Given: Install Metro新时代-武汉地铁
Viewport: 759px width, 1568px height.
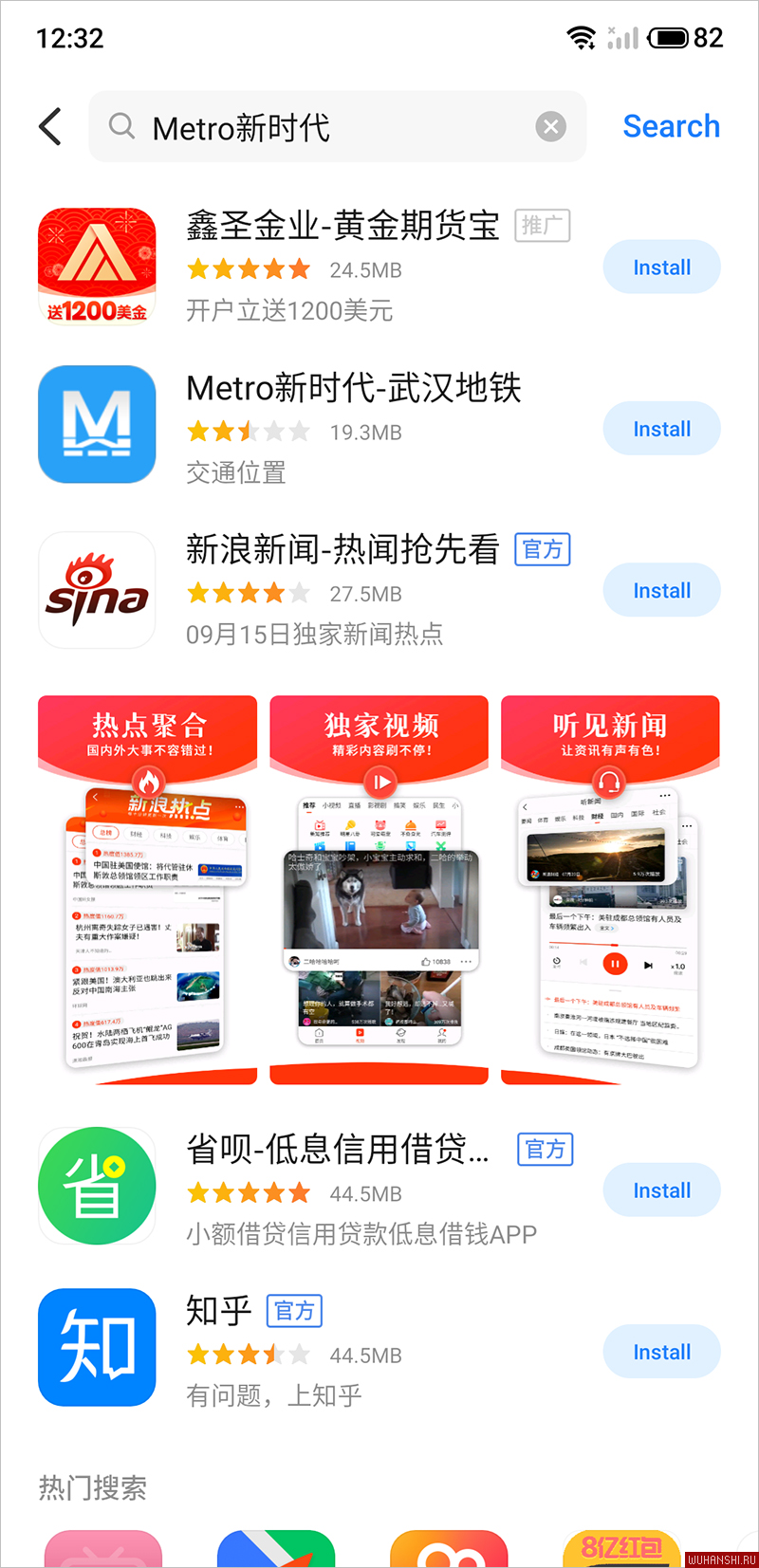Looking at the screenshot, I should click(x=661, y=429).
